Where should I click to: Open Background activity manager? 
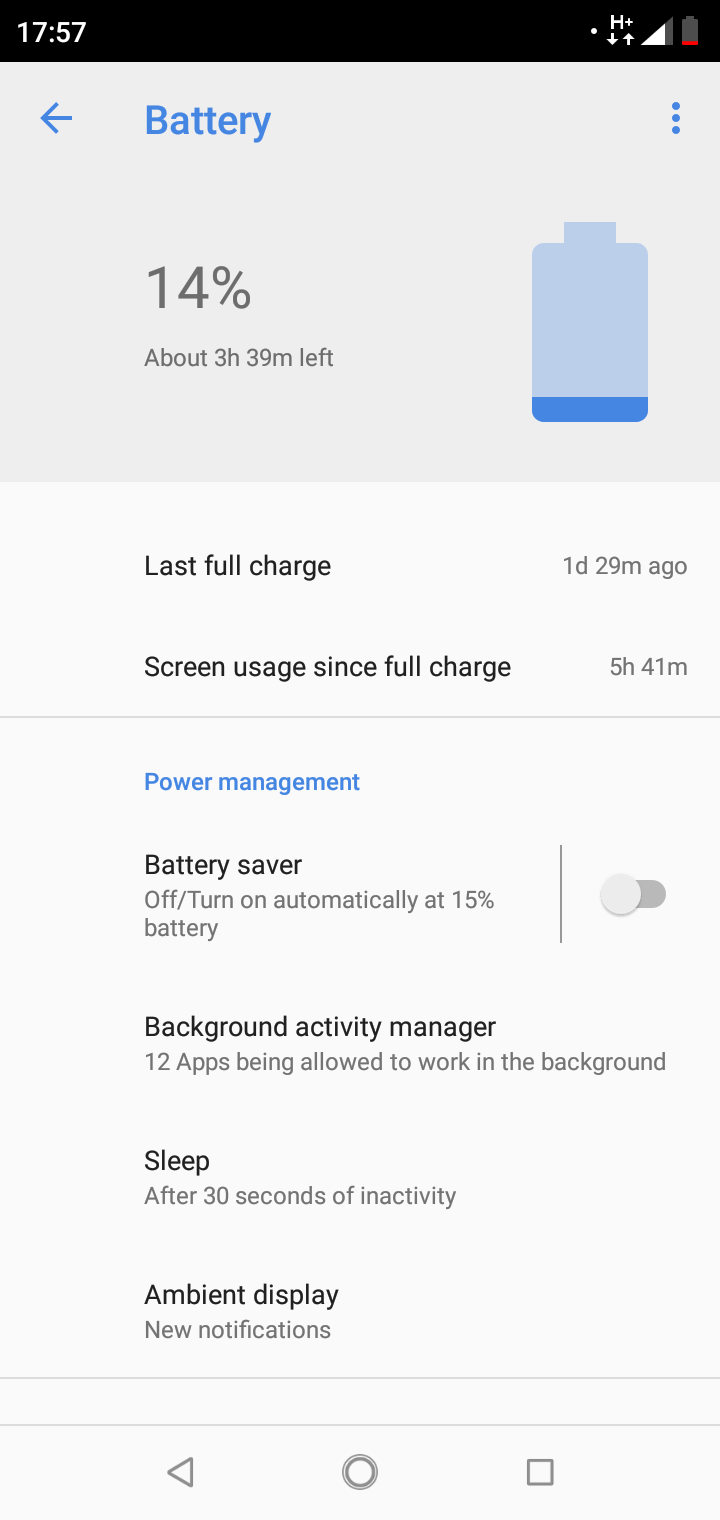360,1043
